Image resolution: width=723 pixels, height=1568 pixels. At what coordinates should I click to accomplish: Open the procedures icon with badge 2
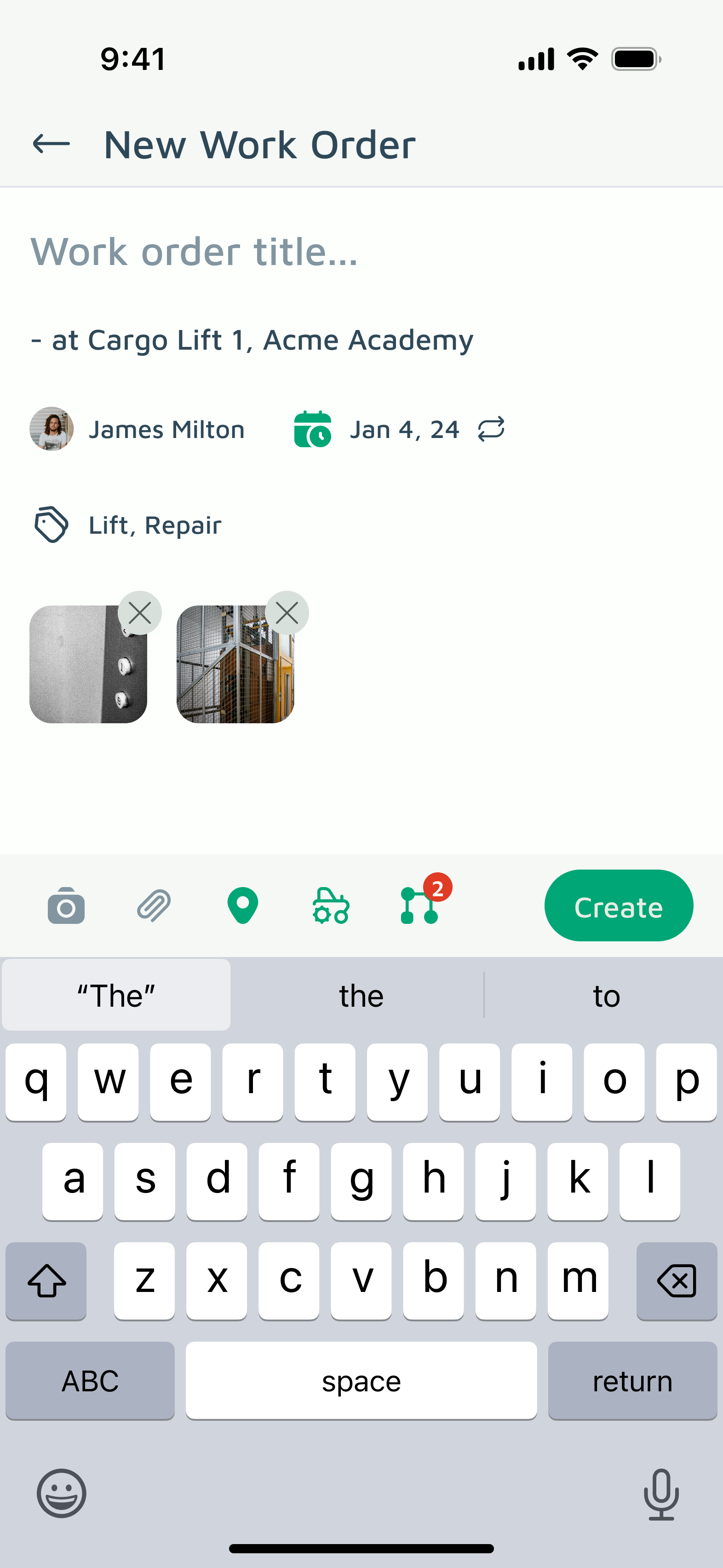point(419,906)
